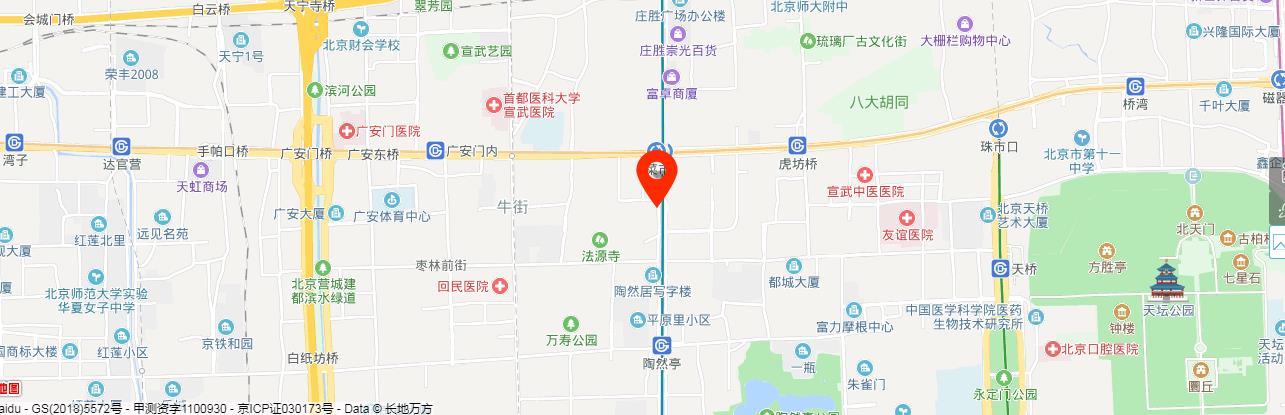Tap the 广安门内 subway station marker
Viewport: 1285px width, 415px height.
435,151
